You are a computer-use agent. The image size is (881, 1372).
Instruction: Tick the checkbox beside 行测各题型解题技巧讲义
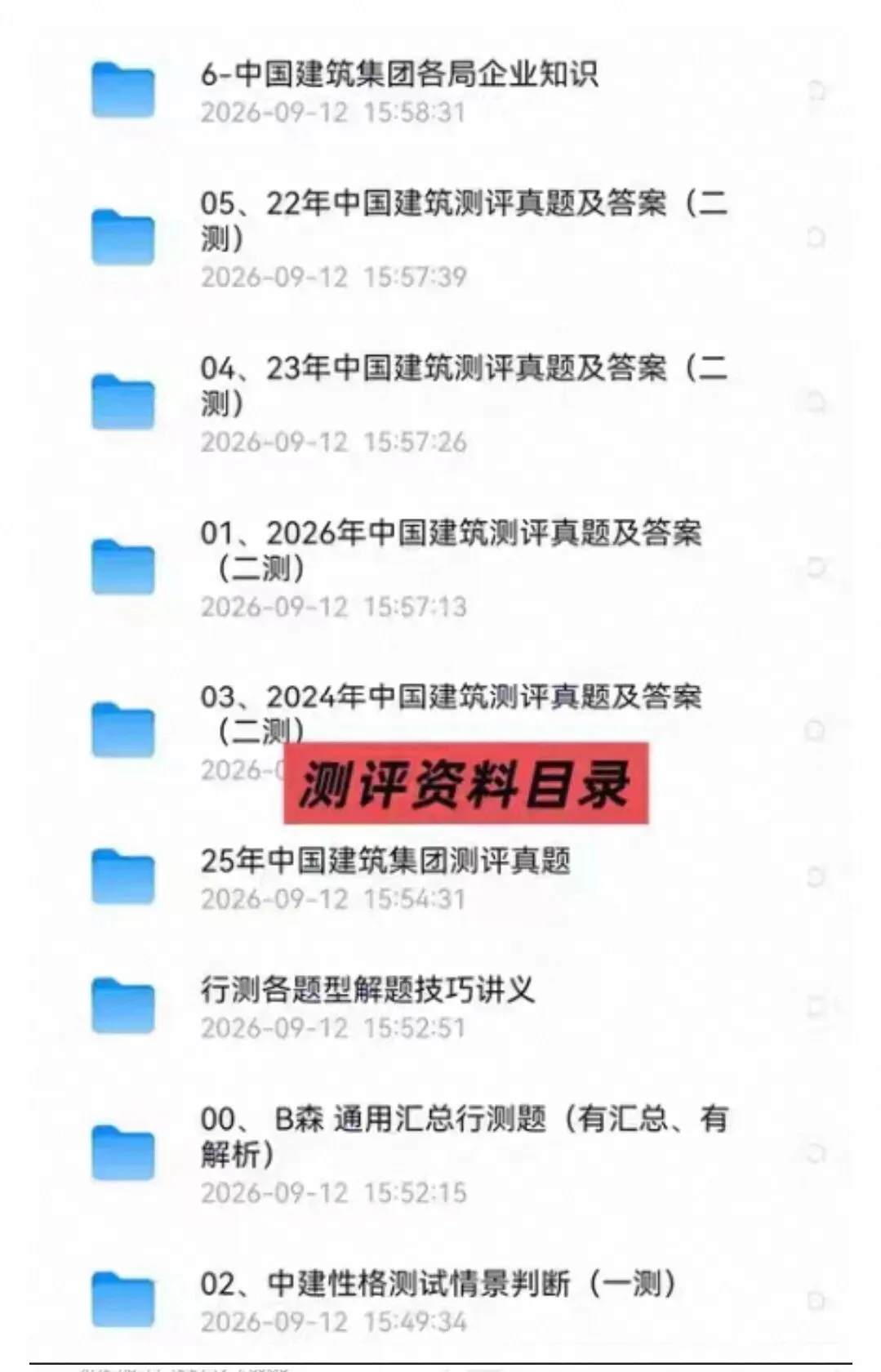[815, 1007]
